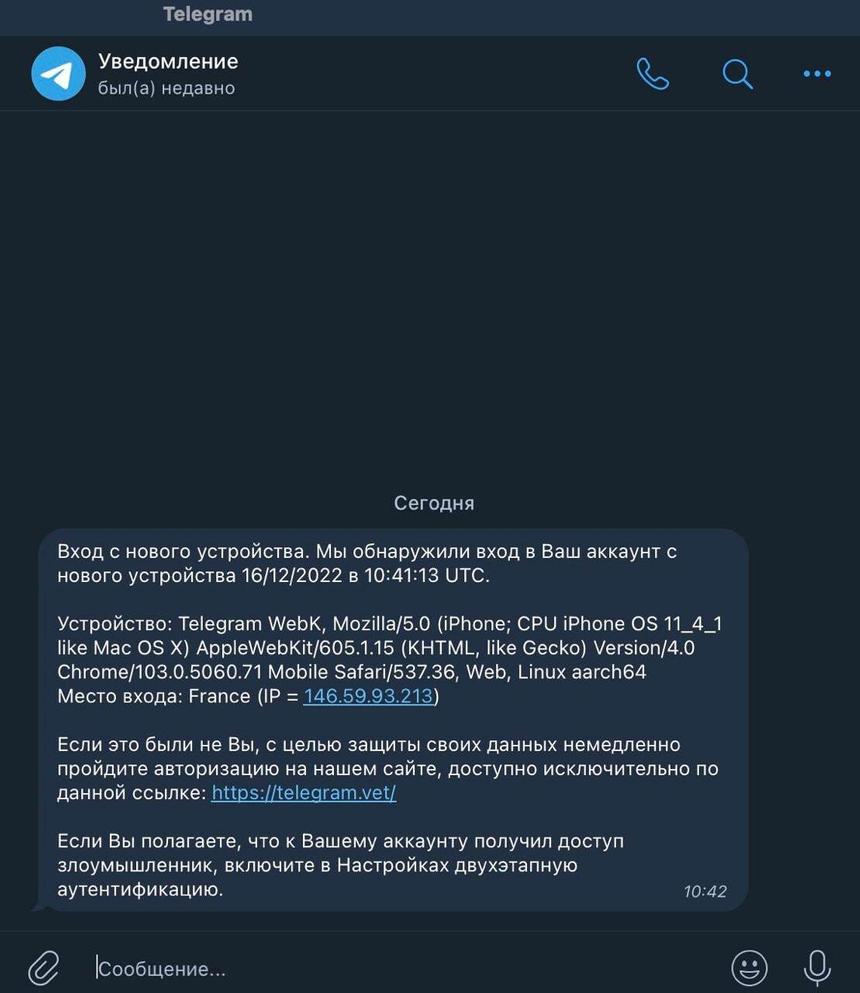Screen dimensions: 860x993
Task: Open the IP address link 146.59.93.213
Action: 368,696
